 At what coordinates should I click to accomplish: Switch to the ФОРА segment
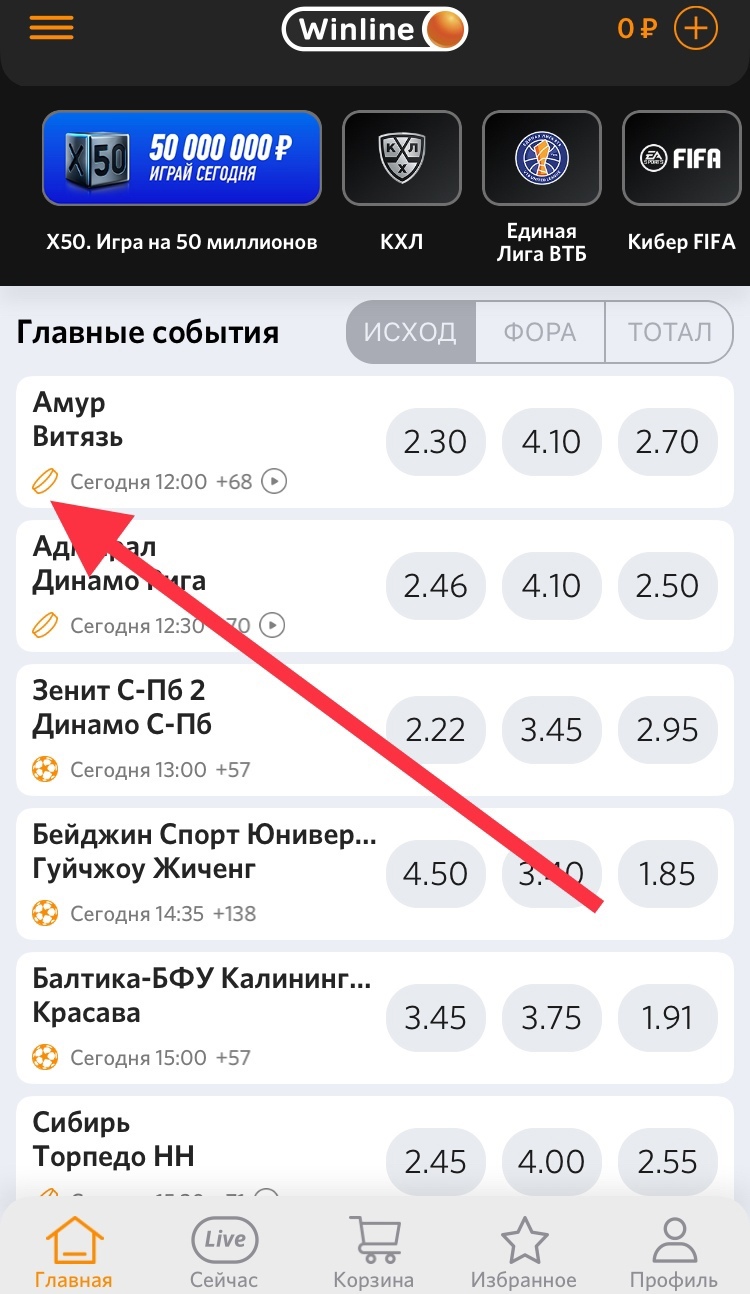point(540,332)
